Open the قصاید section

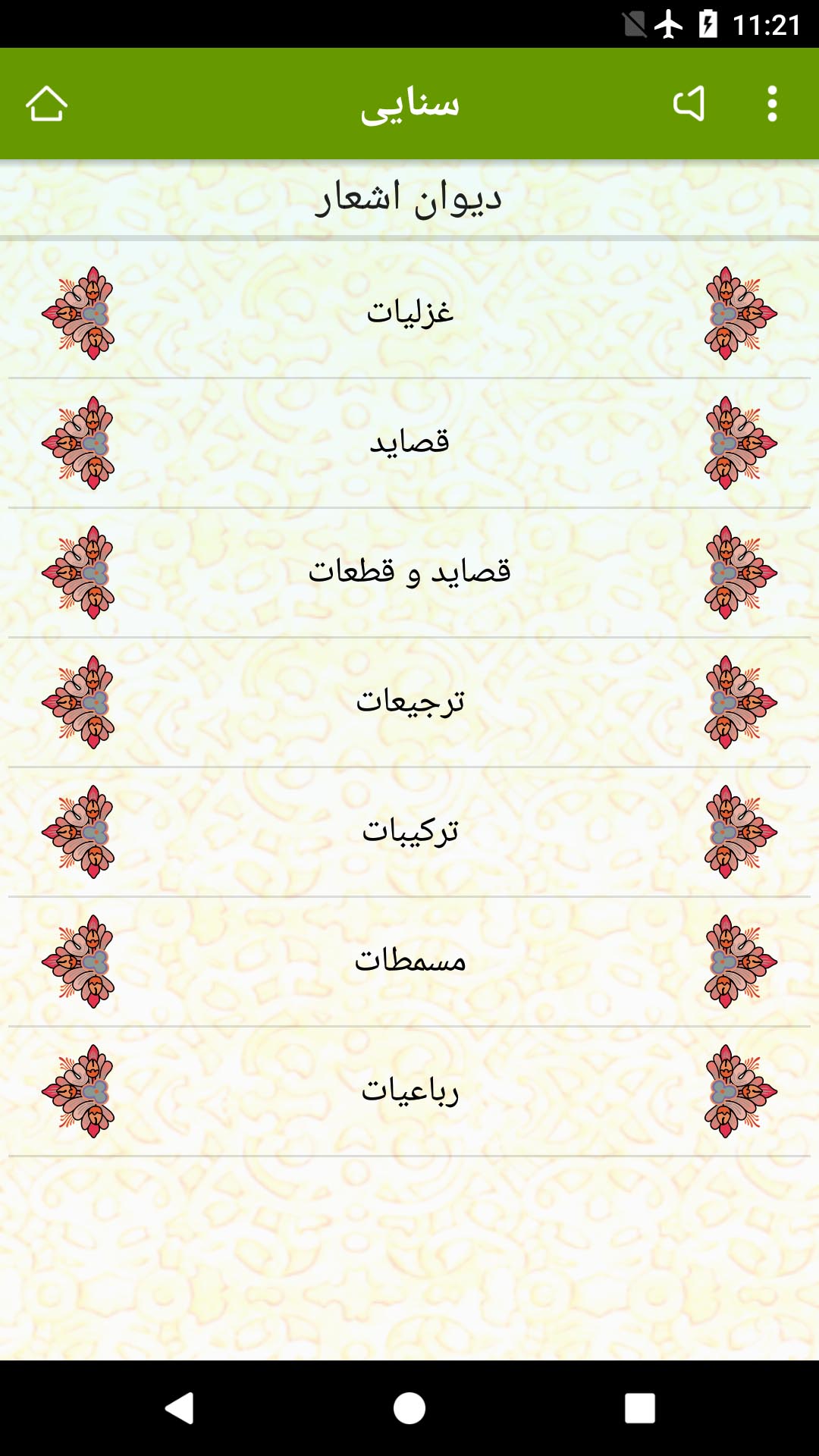[x=409, y=443]
